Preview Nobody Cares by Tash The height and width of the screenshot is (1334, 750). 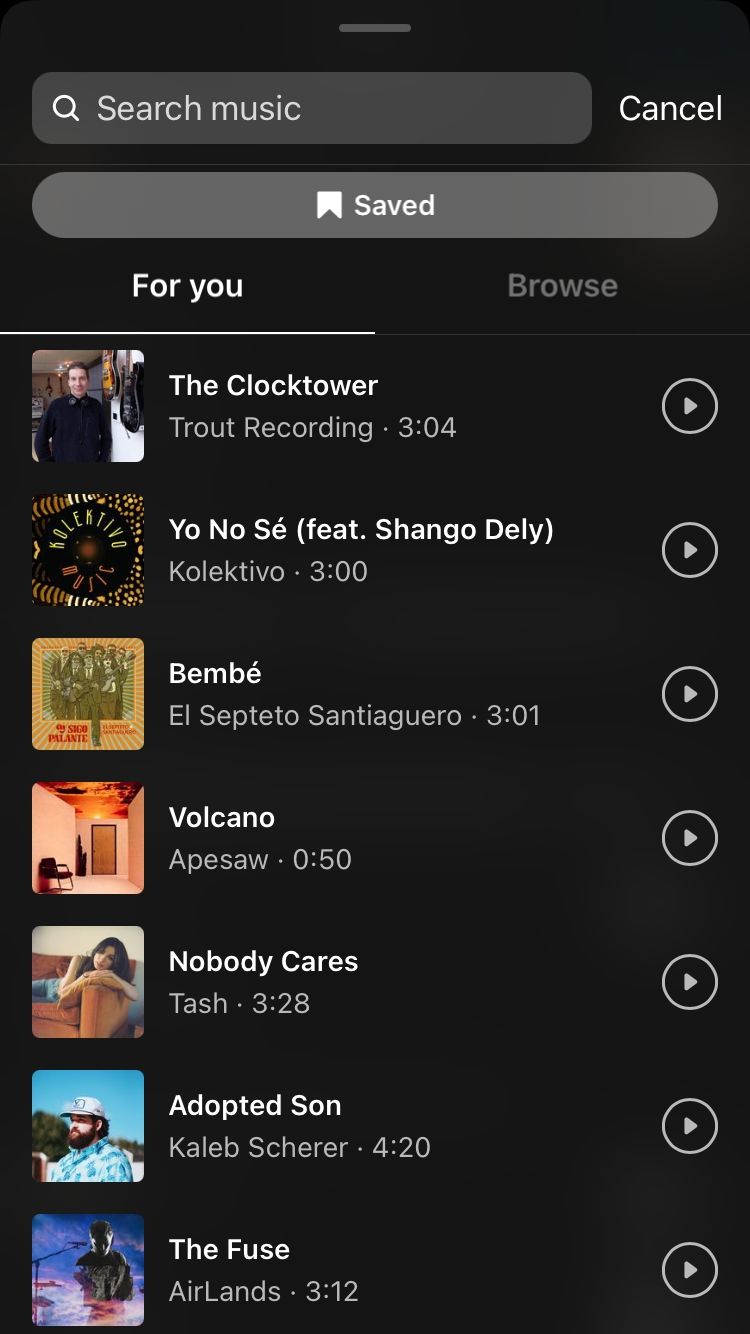[x=689, y=982]
